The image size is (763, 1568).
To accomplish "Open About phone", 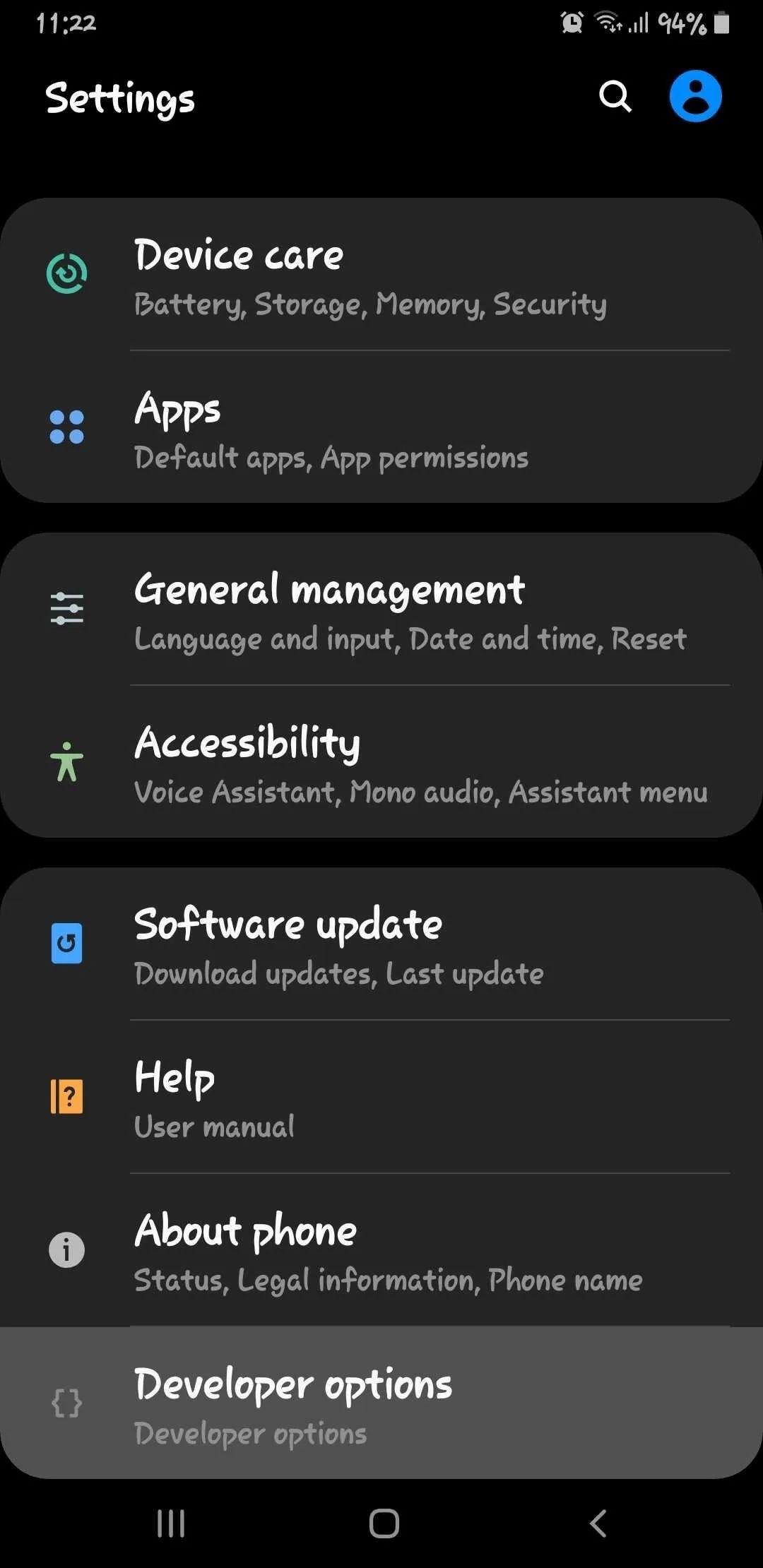I will [381, 1250].
